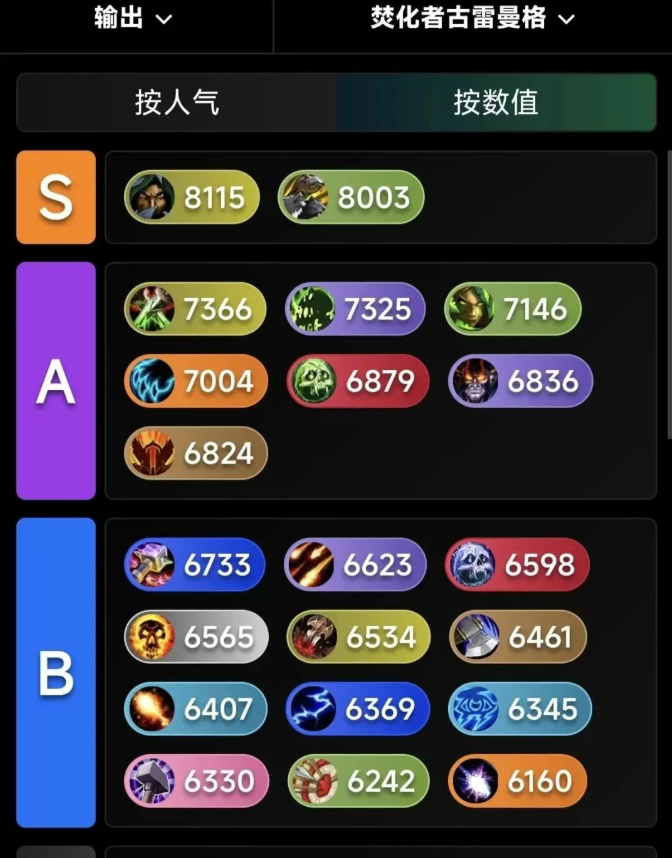This screenshot has height=858, width=672.
Task: Open the orange chip showing 6160
Action: click(x=517, y=781)
